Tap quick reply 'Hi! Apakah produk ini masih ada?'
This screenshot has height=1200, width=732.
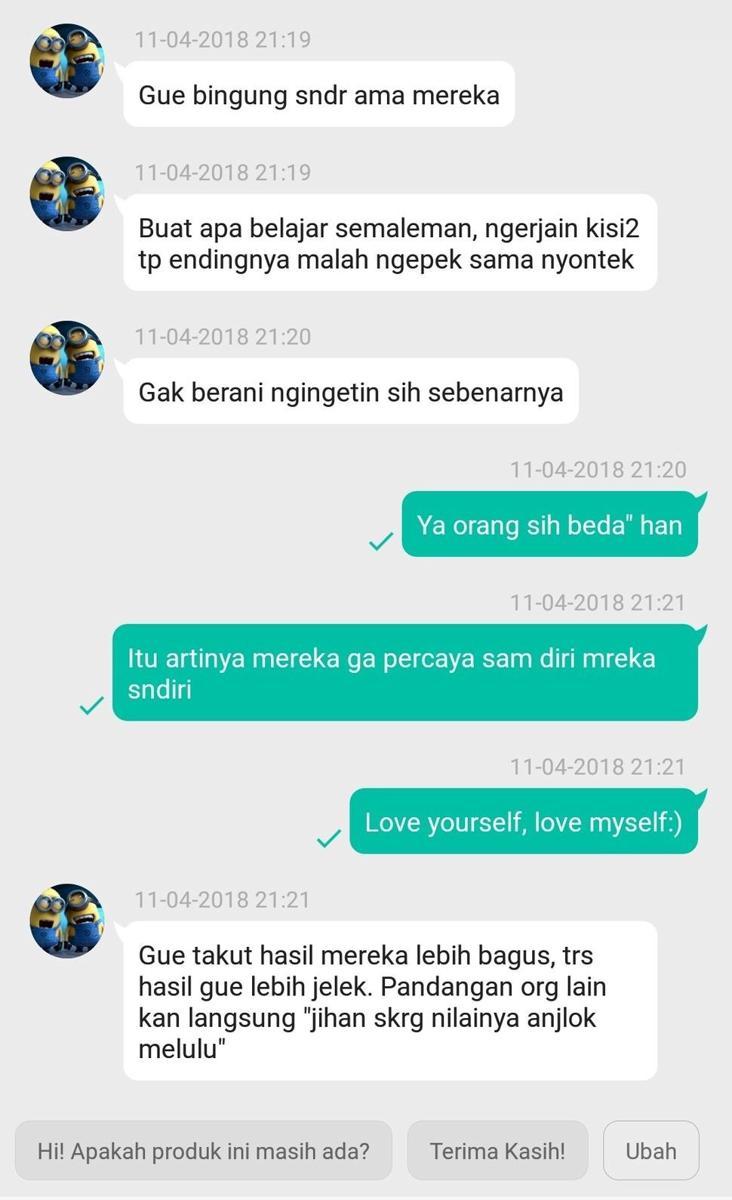coord(203,1151)
